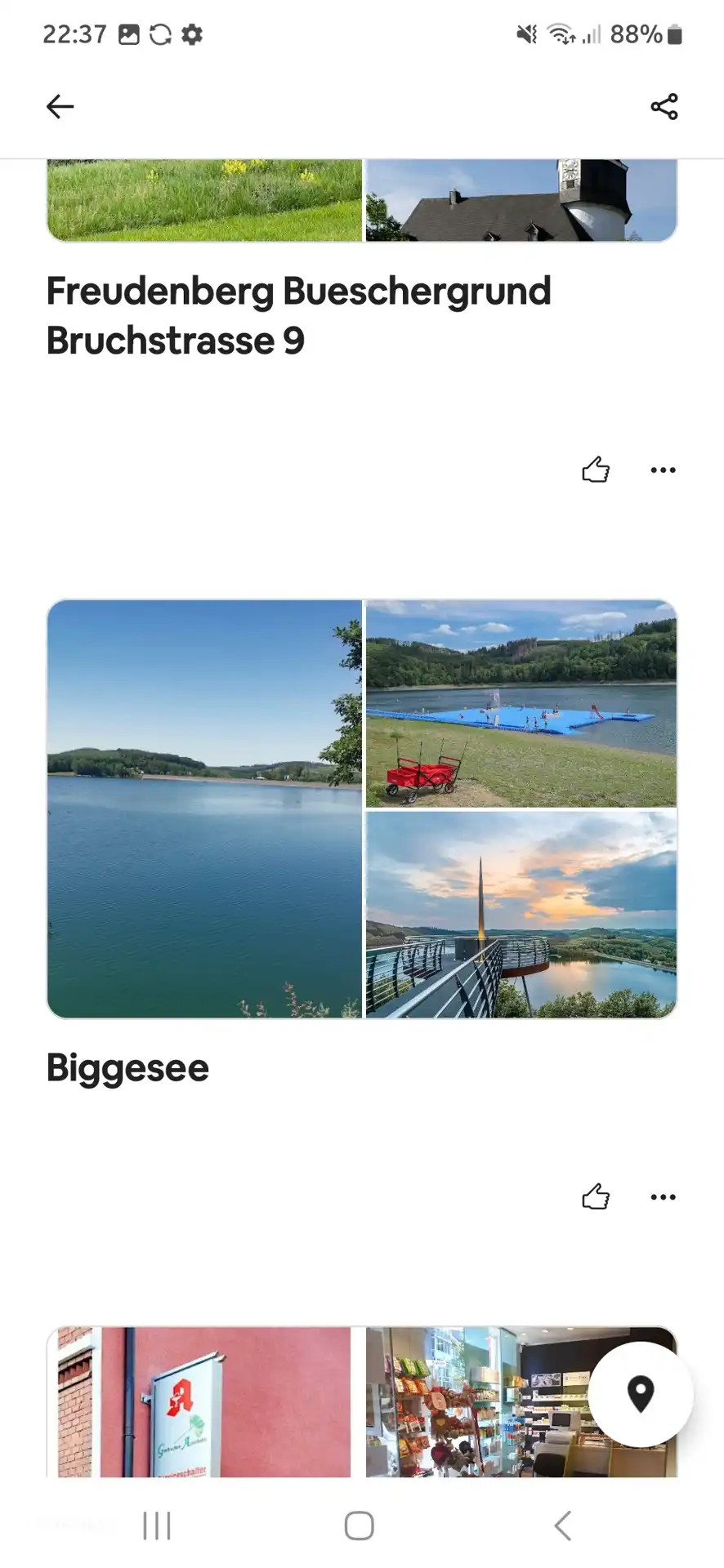
Task: Open the map view pin button
Action: pos(640,1394)
